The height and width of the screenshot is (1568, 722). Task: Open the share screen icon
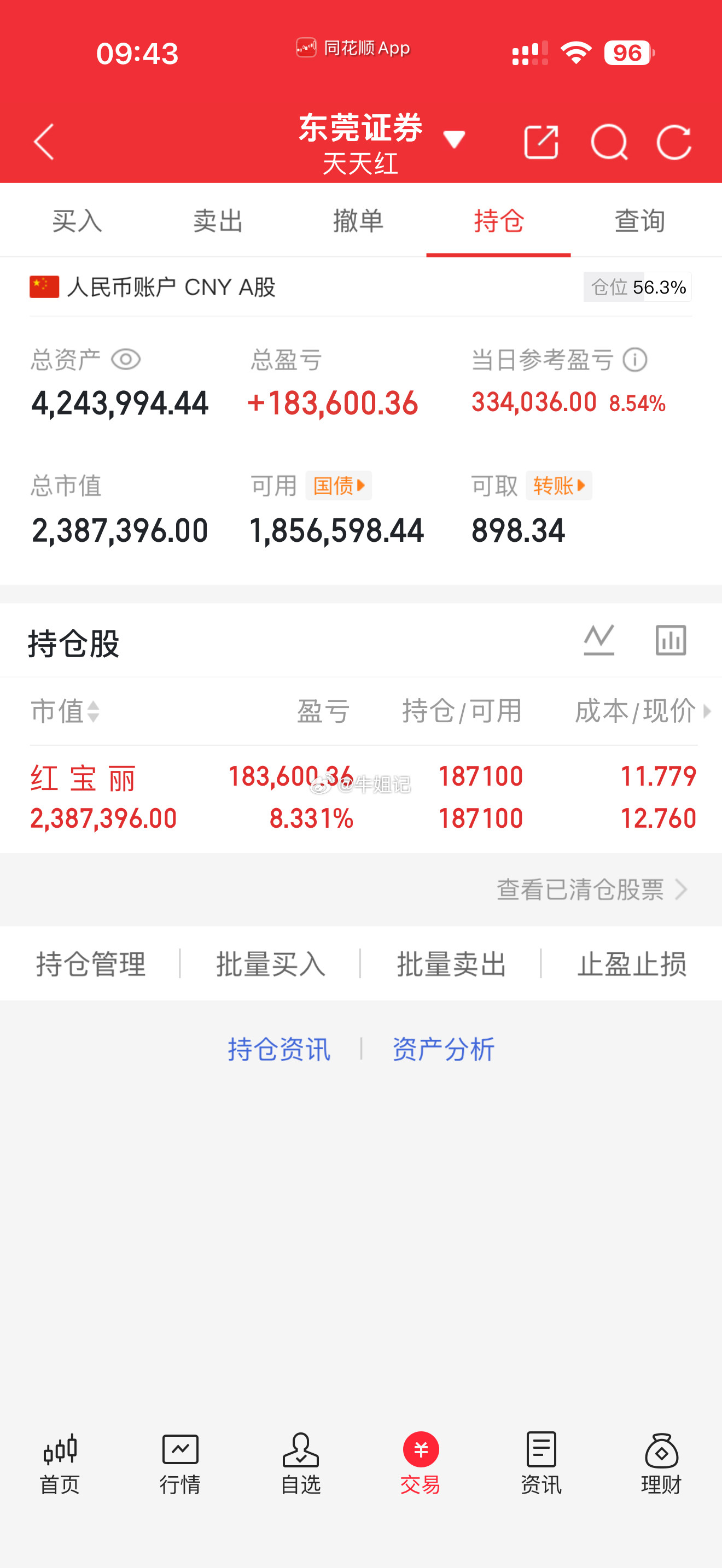click(x=541, y=141)
